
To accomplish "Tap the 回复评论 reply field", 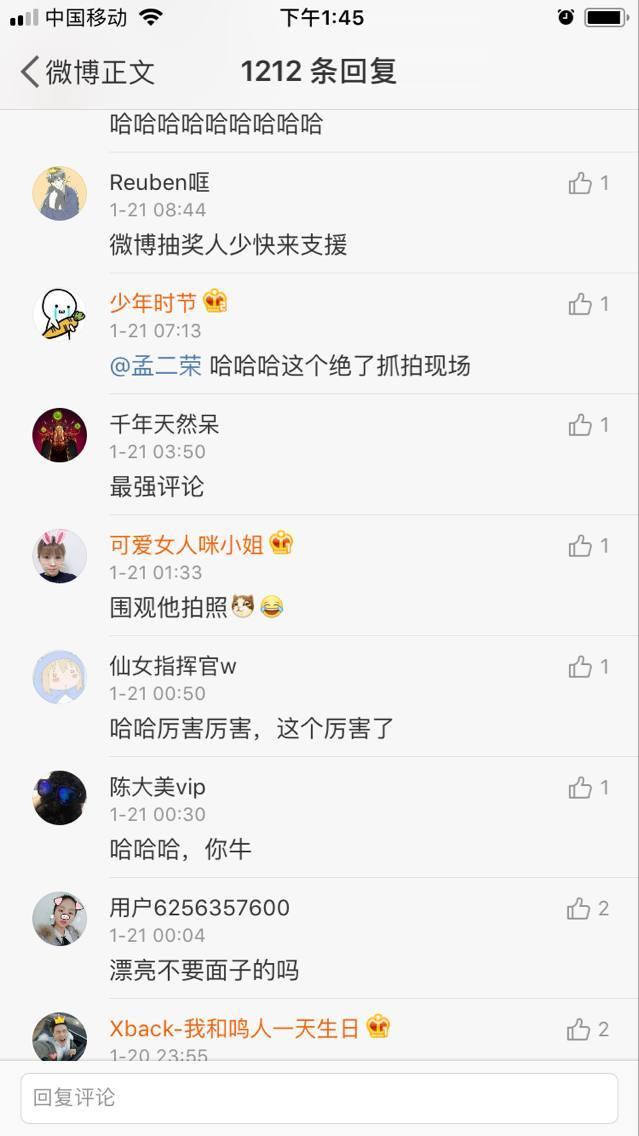I will (x=320, y=1098).
